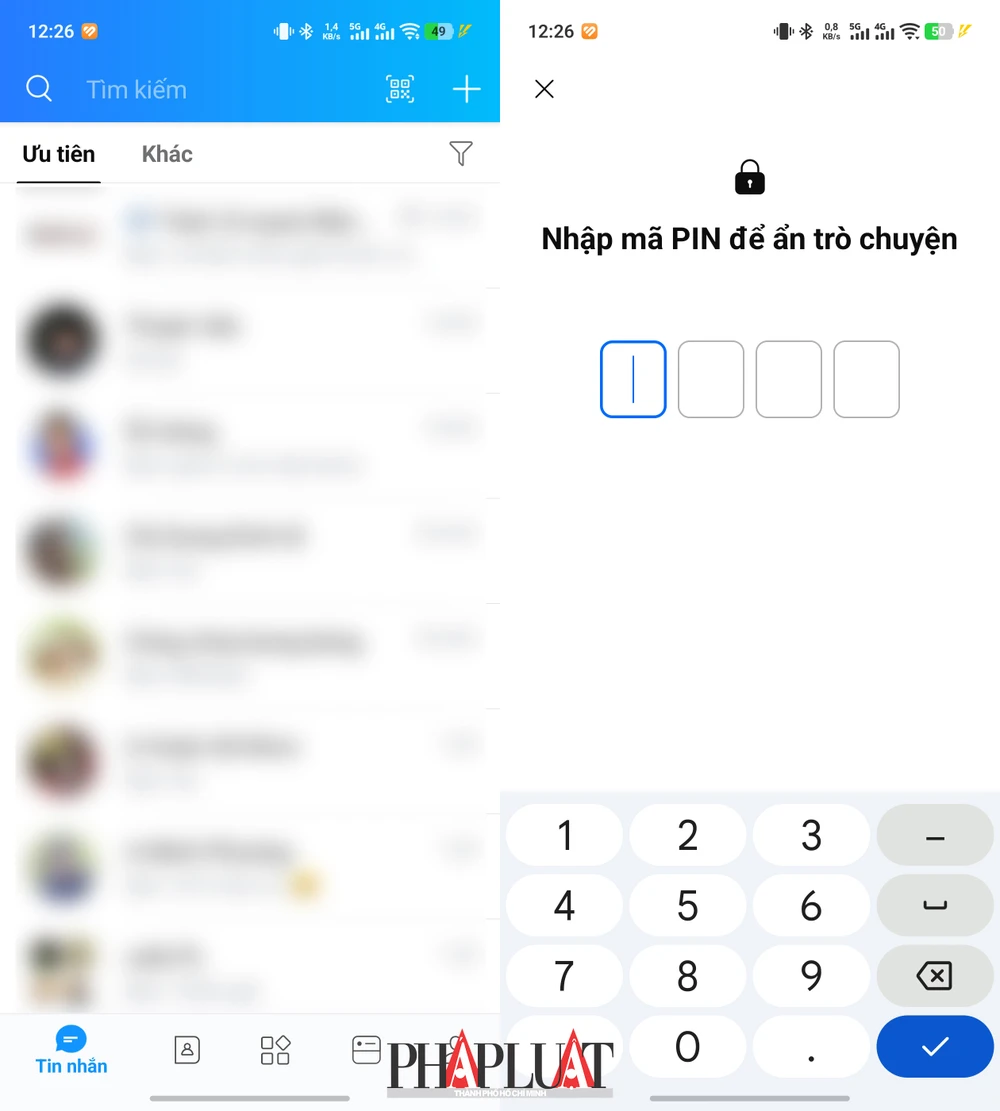Image resolution: width=1000 pixels, height=1111 pixels.
Task: Tap the active first PIN input box
Action: (632, 379)
